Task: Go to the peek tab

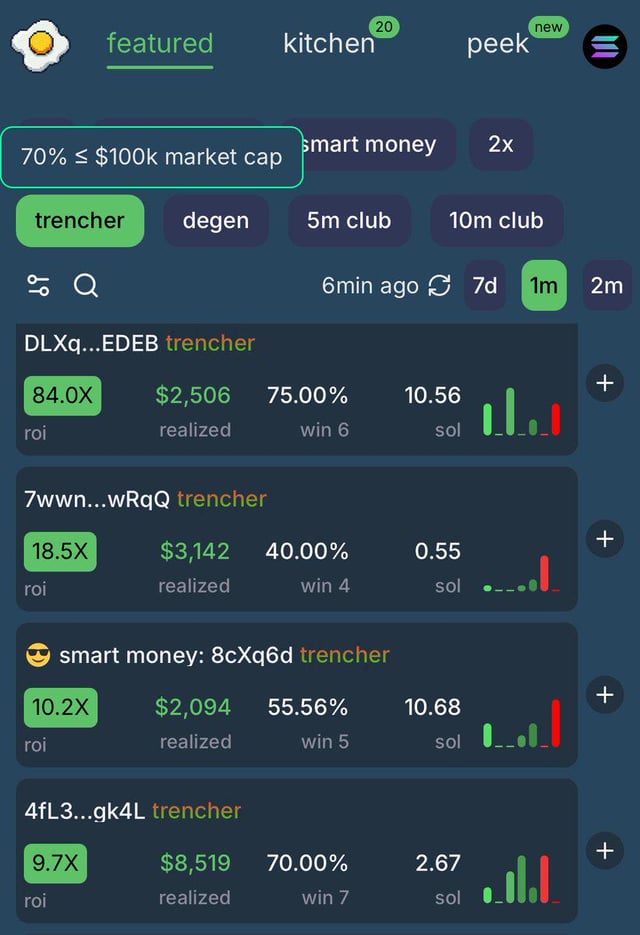Action: 498,44
